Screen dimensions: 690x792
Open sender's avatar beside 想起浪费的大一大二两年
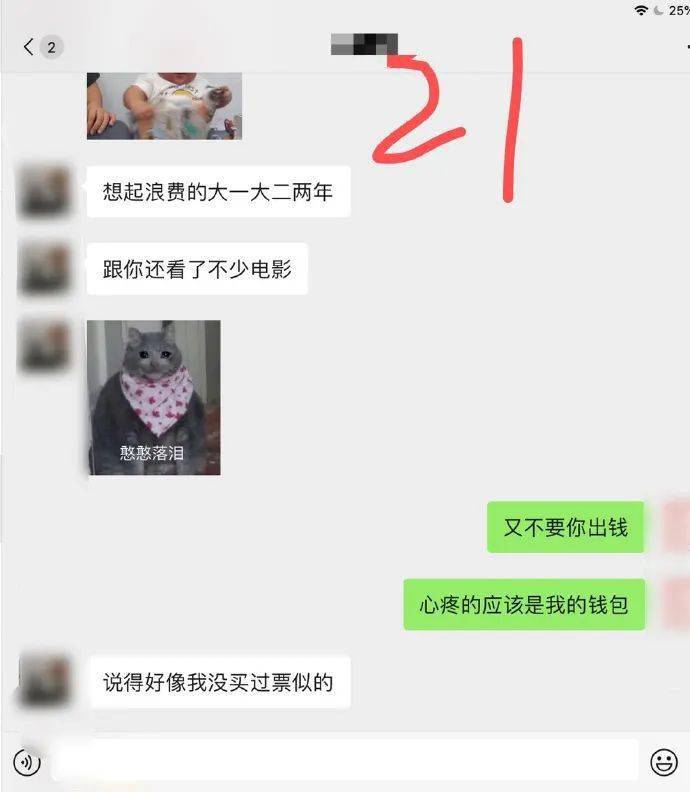(x=44, y=192)
